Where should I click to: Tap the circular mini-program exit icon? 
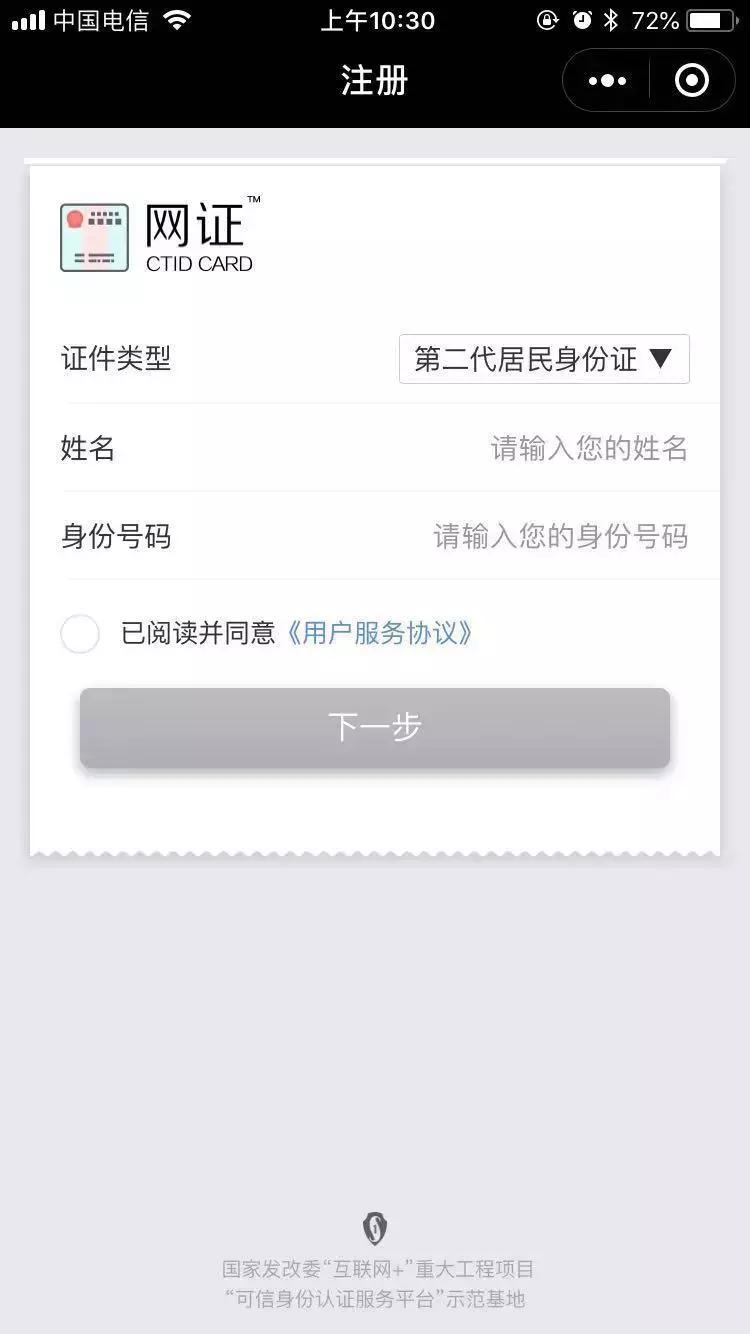pos(691,80)
